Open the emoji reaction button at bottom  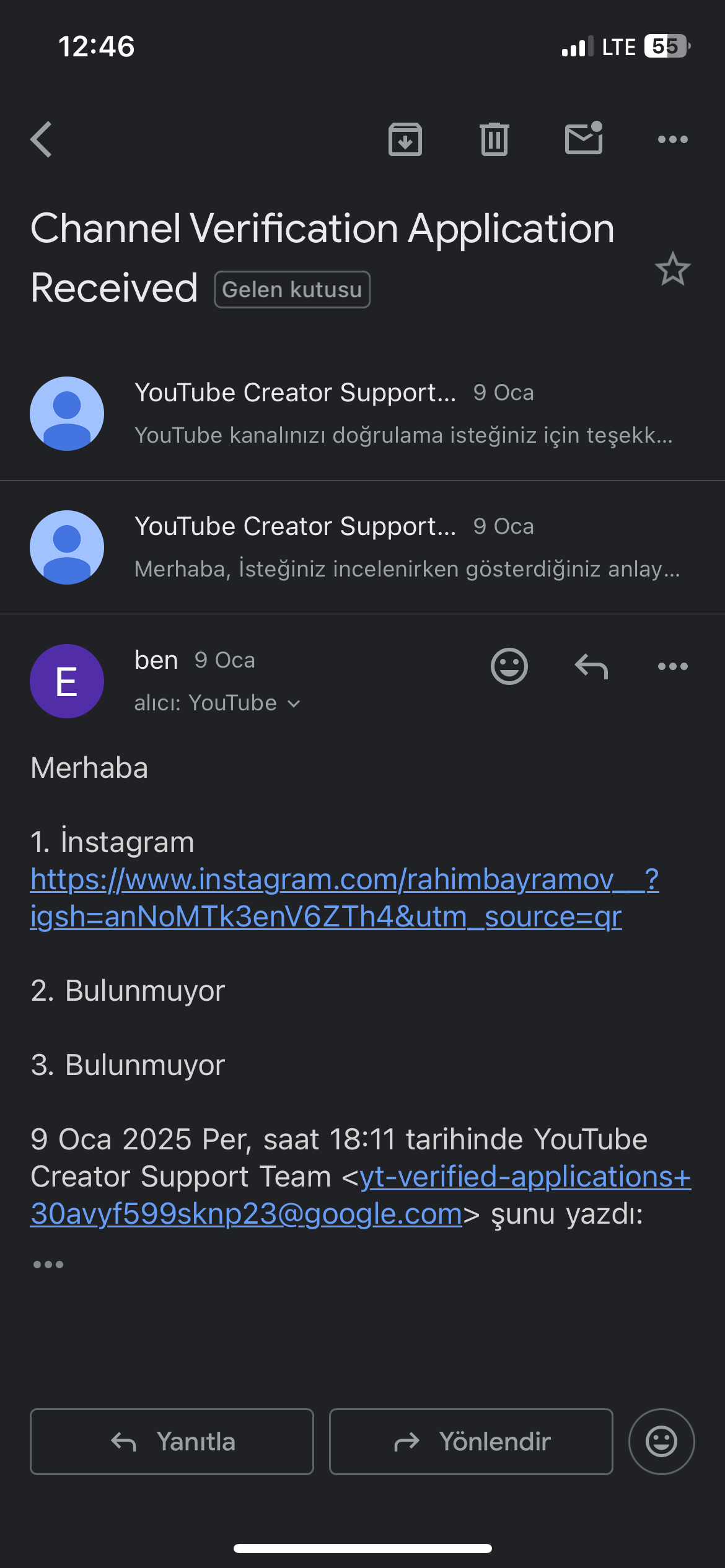pos(662,1442)
